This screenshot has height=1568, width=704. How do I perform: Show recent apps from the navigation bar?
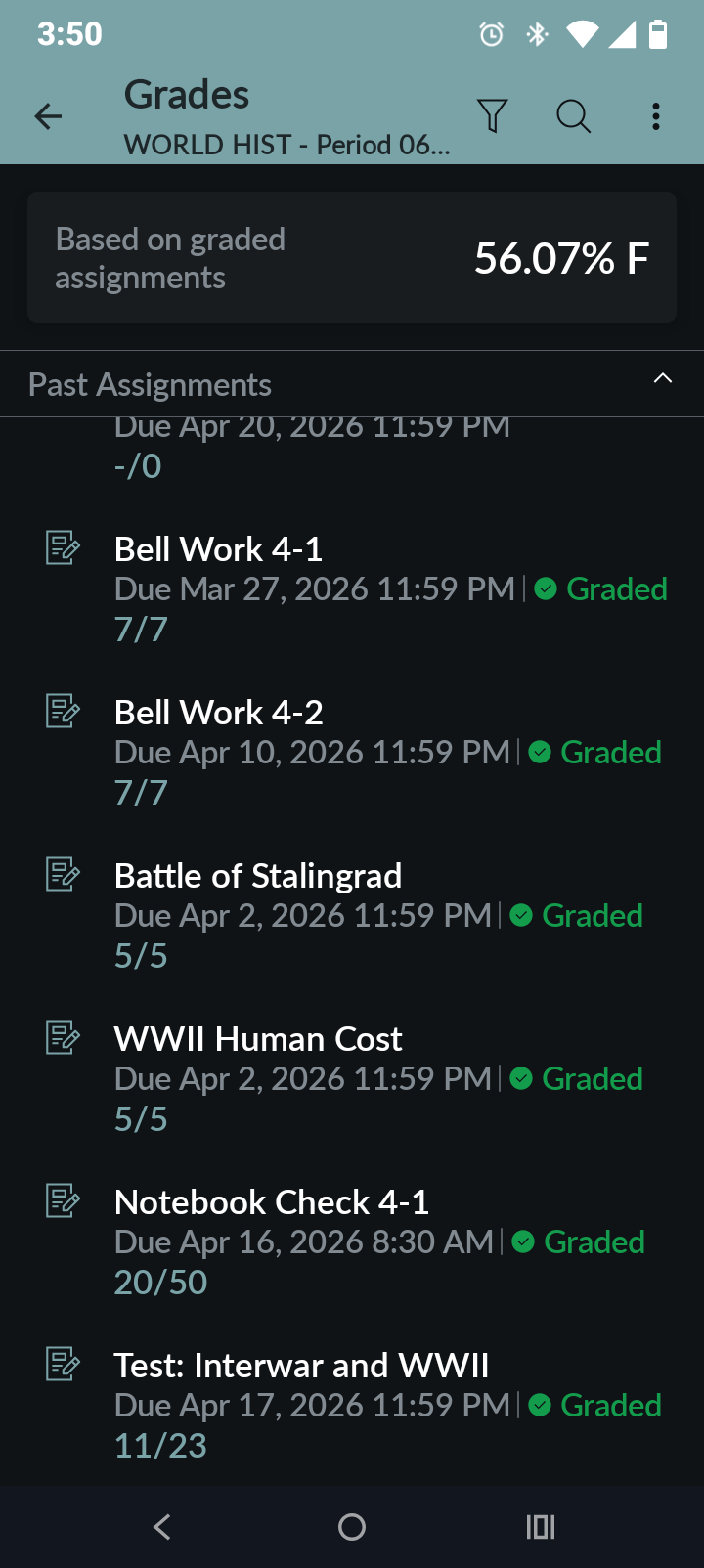pos(540,1527)
